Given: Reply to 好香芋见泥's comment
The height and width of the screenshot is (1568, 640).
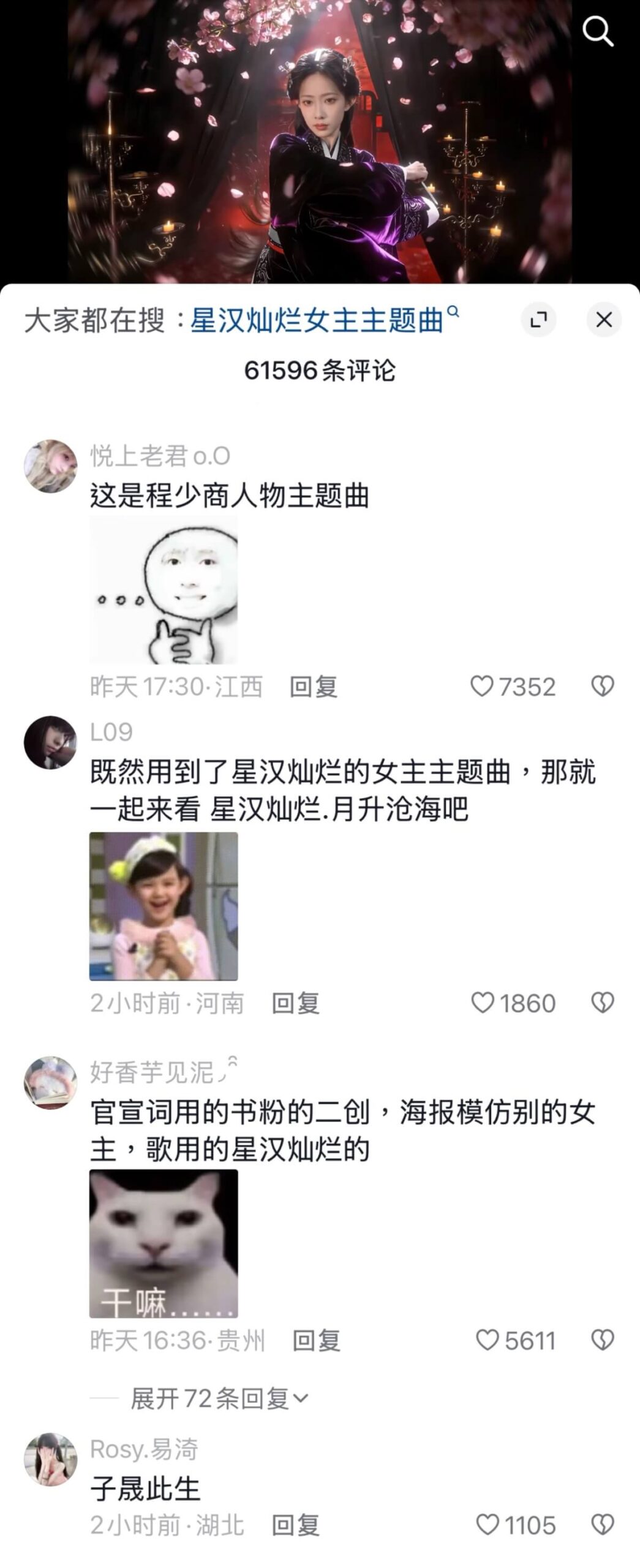Looking at the screenshot, I should (316, 1341).
